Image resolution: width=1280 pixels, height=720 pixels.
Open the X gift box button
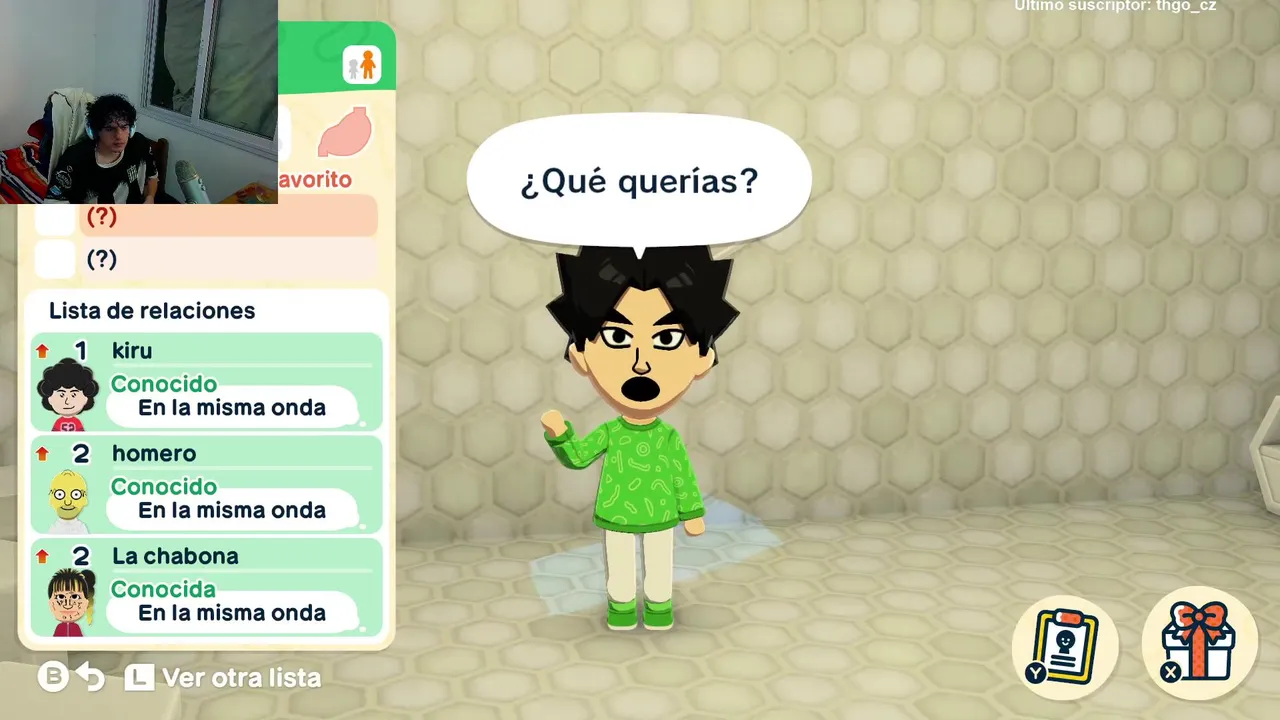click(x=1199, y=643)
